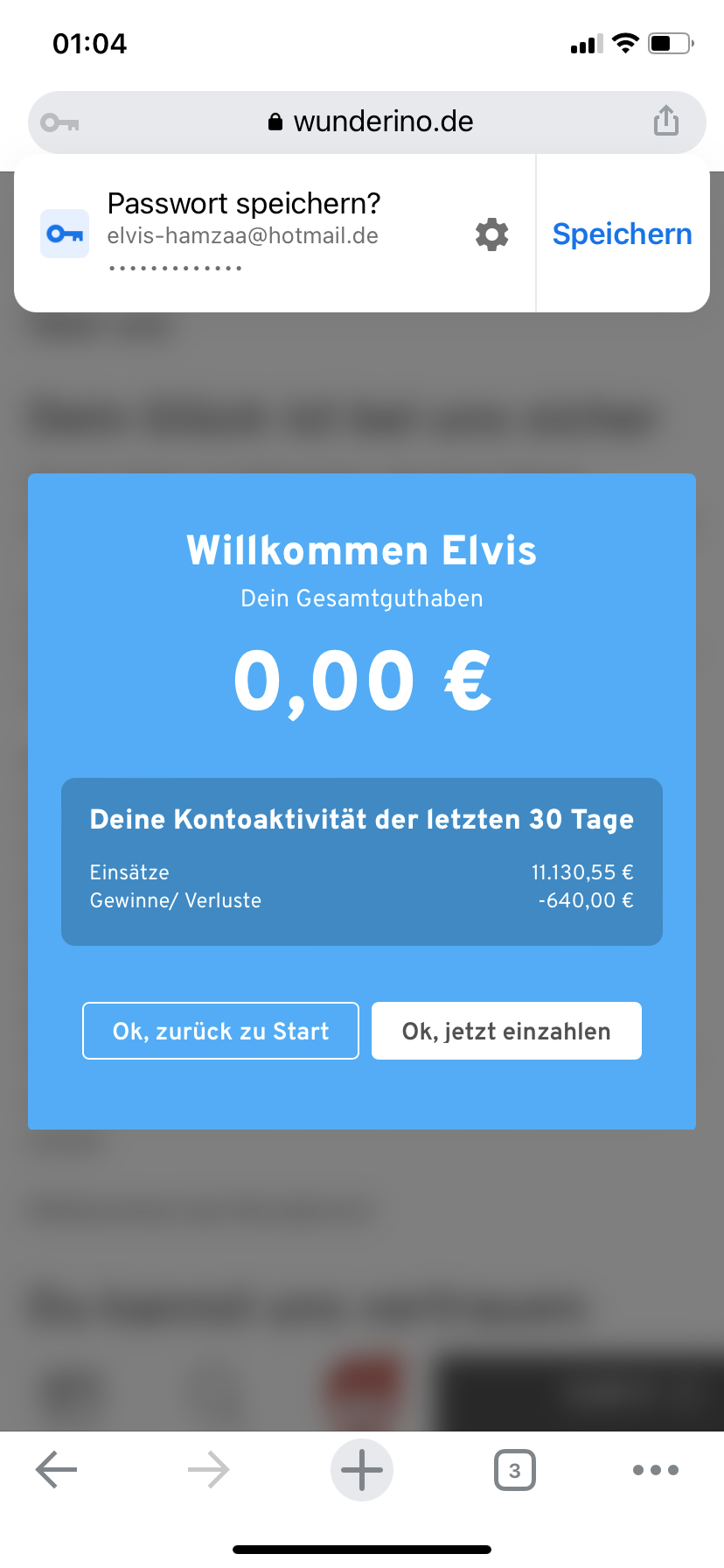Open the tab switcher showing 3 tabs
Viewport: 724px width, 1568px height.
click(514, 1470)
